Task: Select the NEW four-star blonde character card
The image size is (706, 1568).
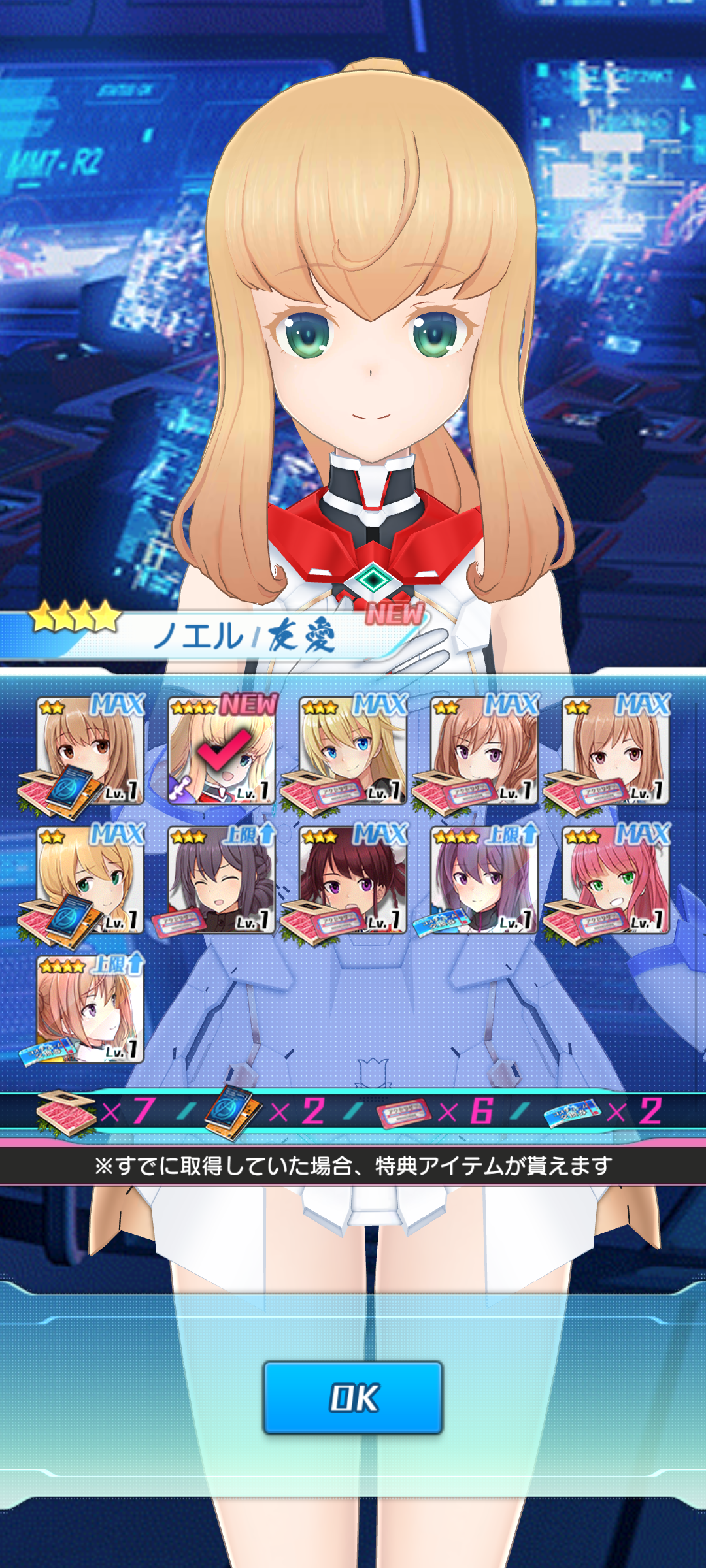Action: 222,750
